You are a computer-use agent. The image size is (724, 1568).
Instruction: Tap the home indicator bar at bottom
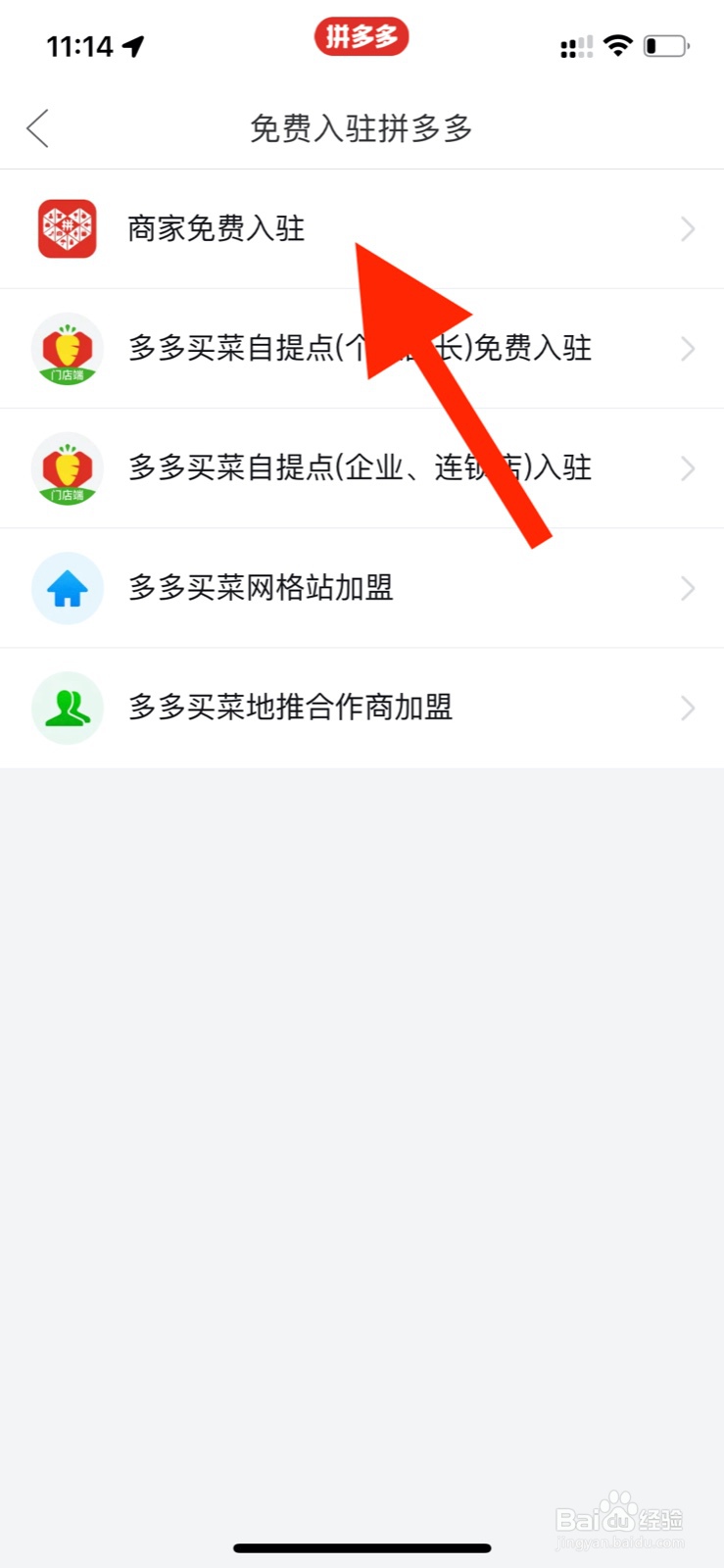click(x=362, y=1547)
